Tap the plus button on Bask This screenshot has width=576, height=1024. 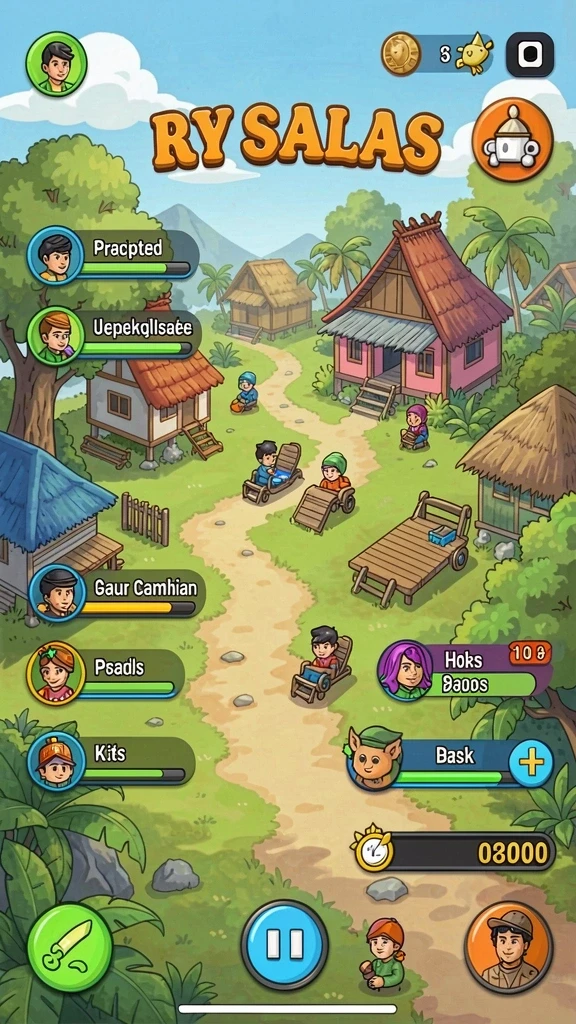531,763
